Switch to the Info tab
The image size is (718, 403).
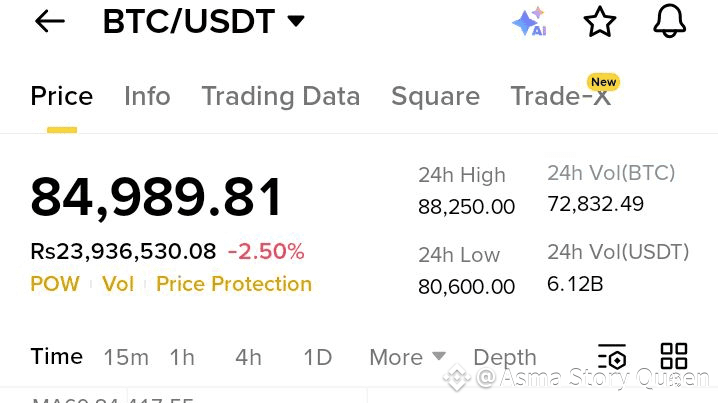coord(147,96)
